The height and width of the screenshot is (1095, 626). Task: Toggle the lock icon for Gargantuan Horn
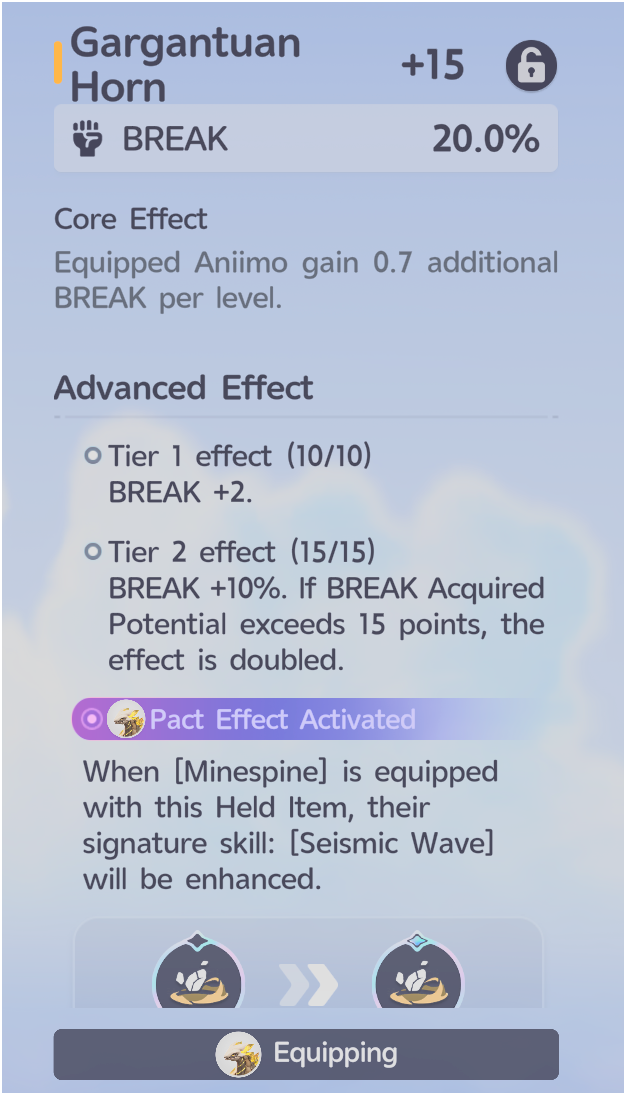tap(531, 66)
